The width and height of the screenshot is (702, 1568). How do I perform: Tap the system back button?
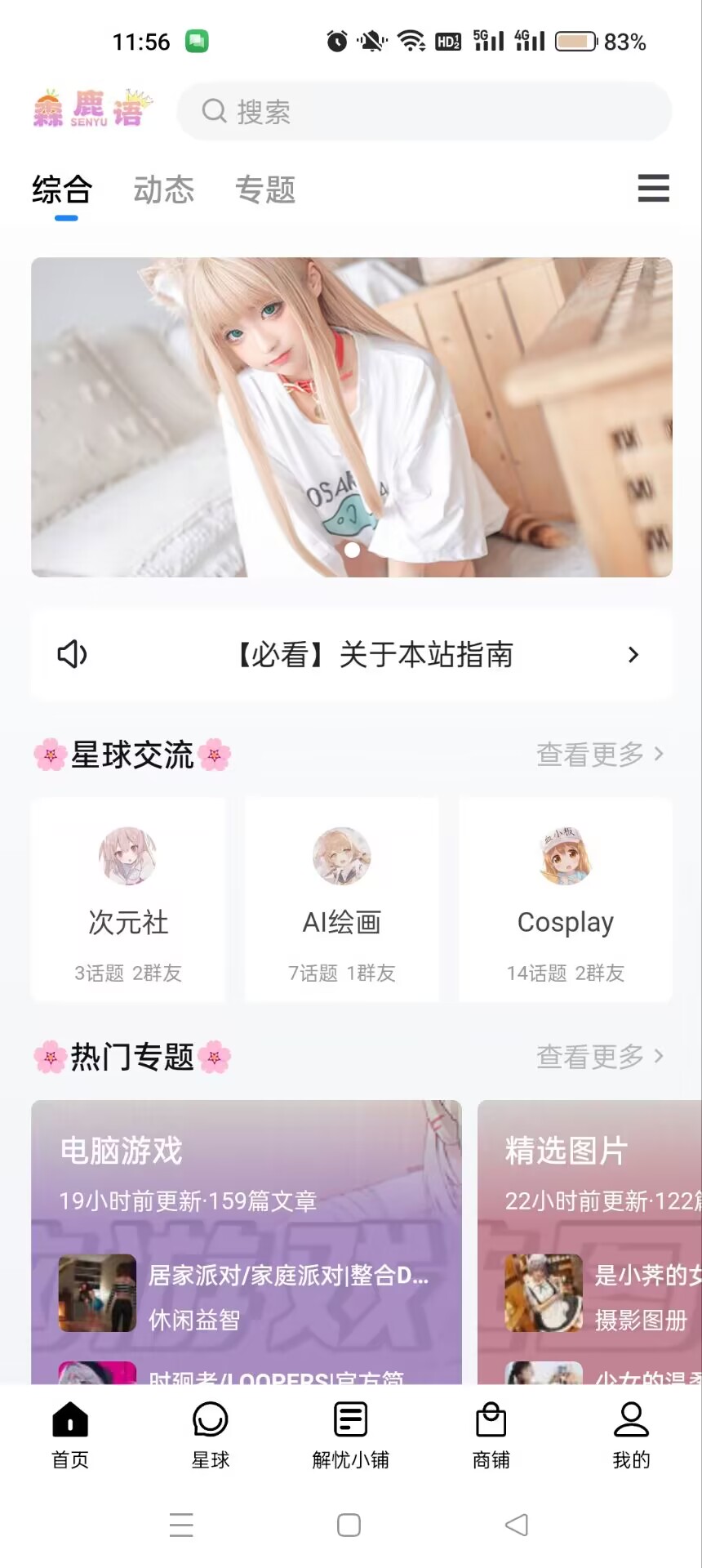[516, 1525]
